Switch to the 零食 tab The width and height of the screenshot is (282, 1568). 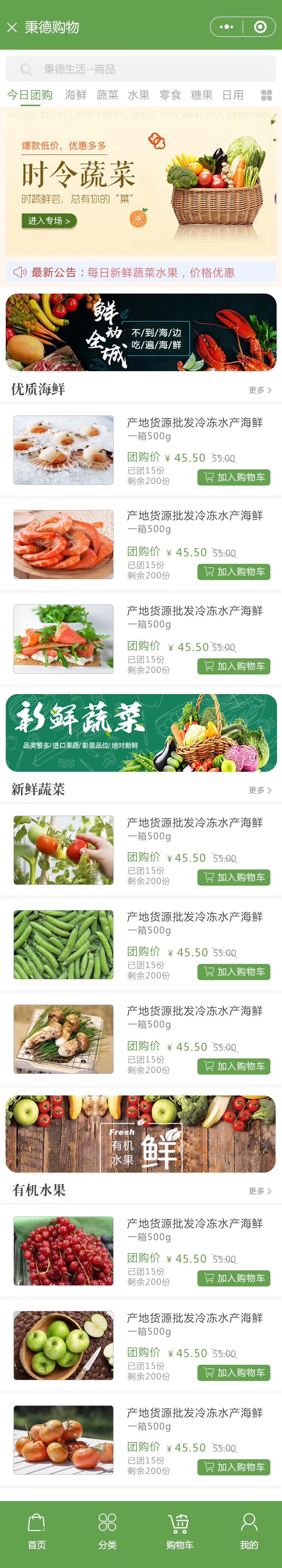[x=170, y=95]
